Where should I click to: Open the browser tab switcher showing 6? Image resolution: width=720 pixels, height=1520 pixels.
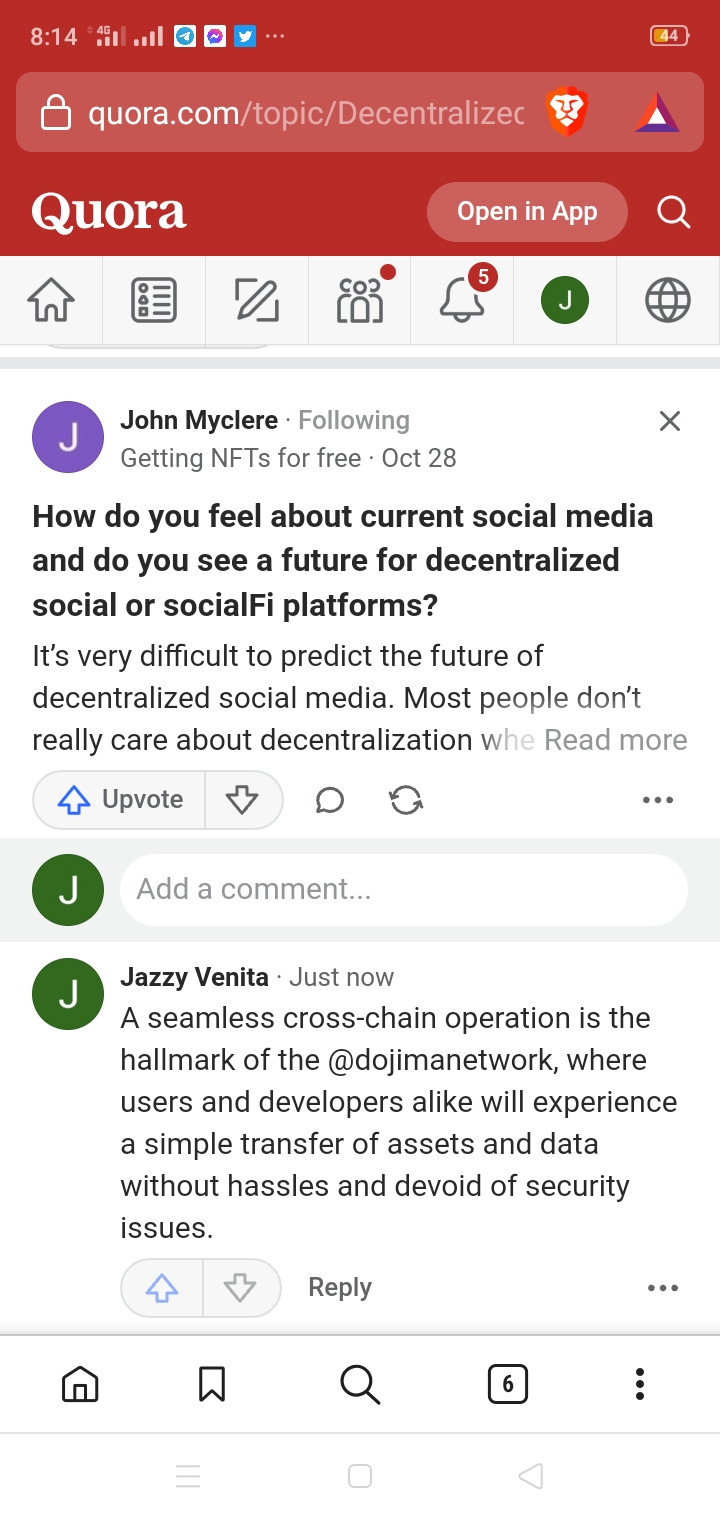click(508, 1384)
